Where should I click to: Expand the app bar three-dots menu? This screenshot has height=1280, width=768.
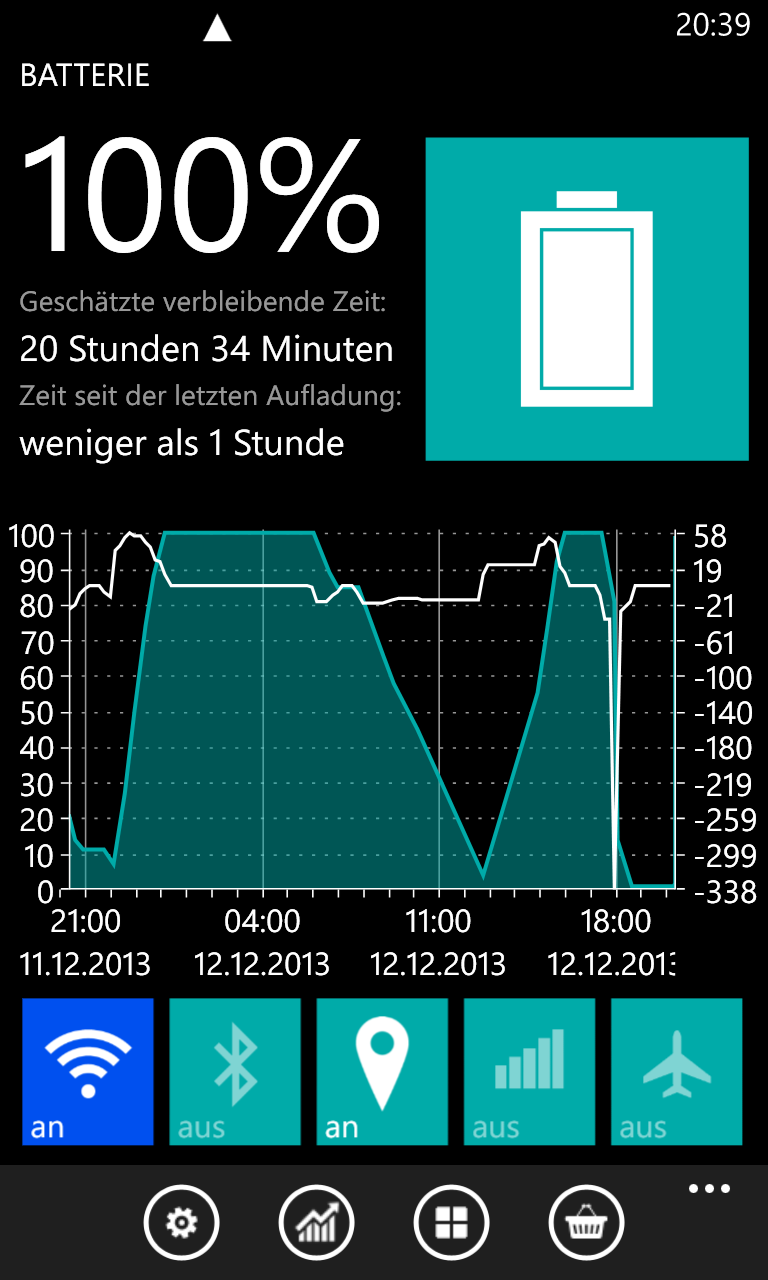tap(709, 1189)
